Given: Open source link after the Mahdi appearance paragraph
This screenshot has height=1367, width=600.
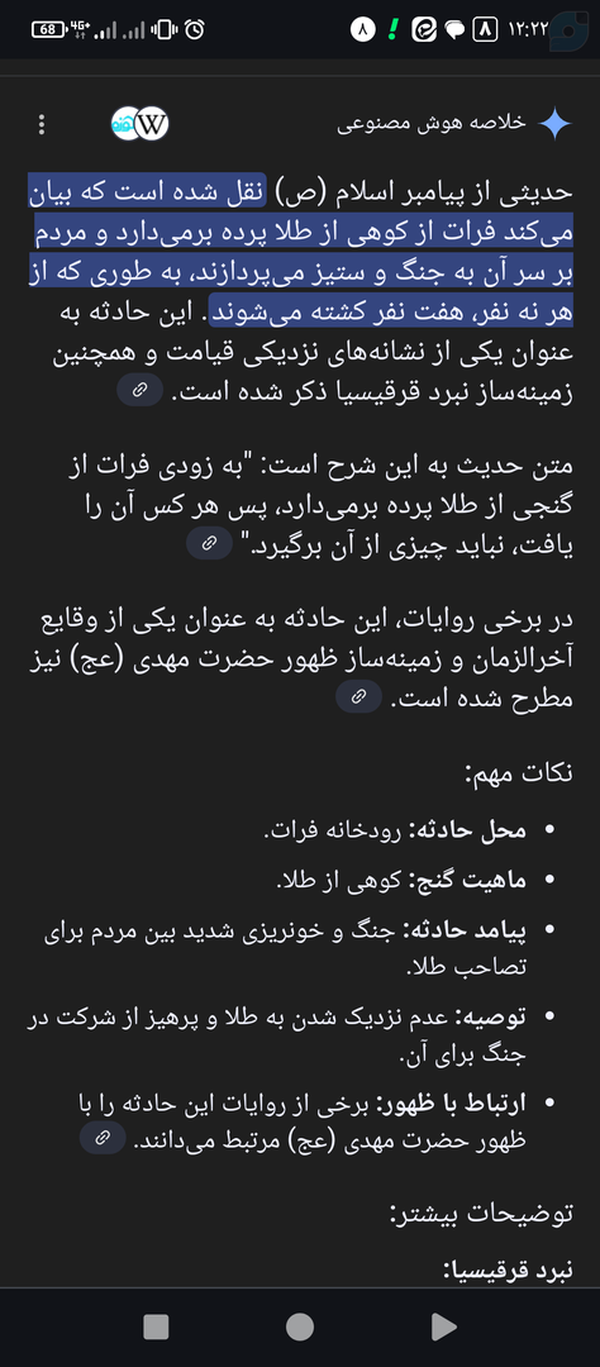Looking at the screenshot, I should pyautogui.click(x=357, y=696).
